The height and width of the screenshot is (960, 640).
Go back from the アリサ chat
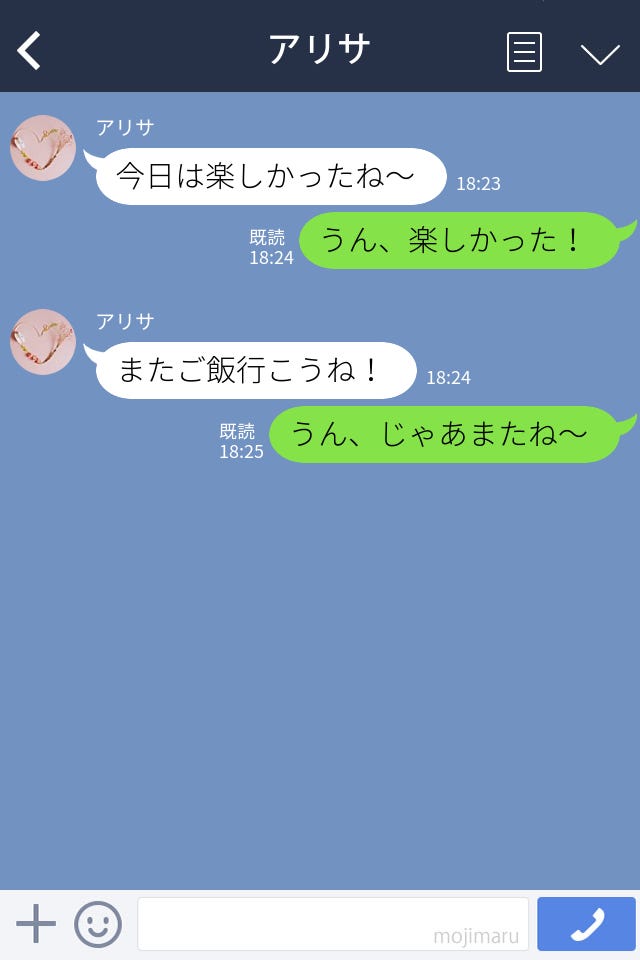[x=30, y=50]
